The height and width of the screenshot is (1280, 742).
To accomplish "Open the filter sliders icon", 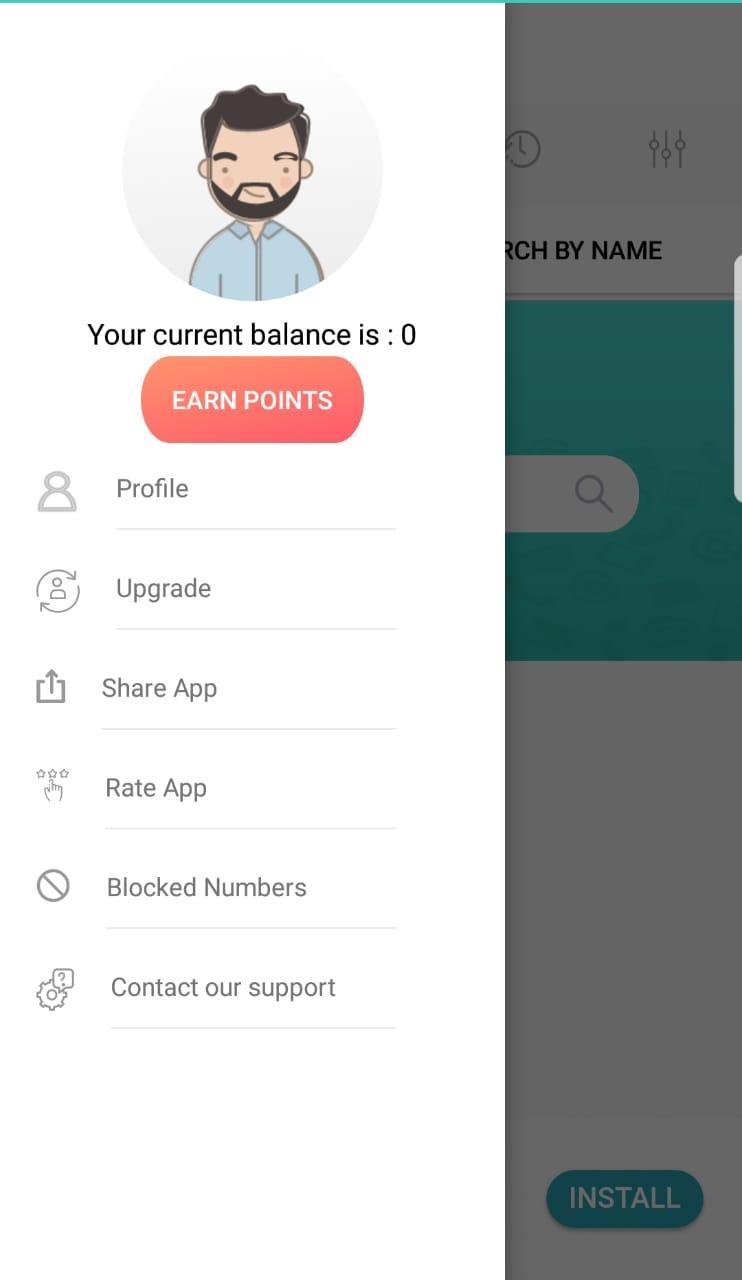I will pyautogui.click(x=667, y=149).
